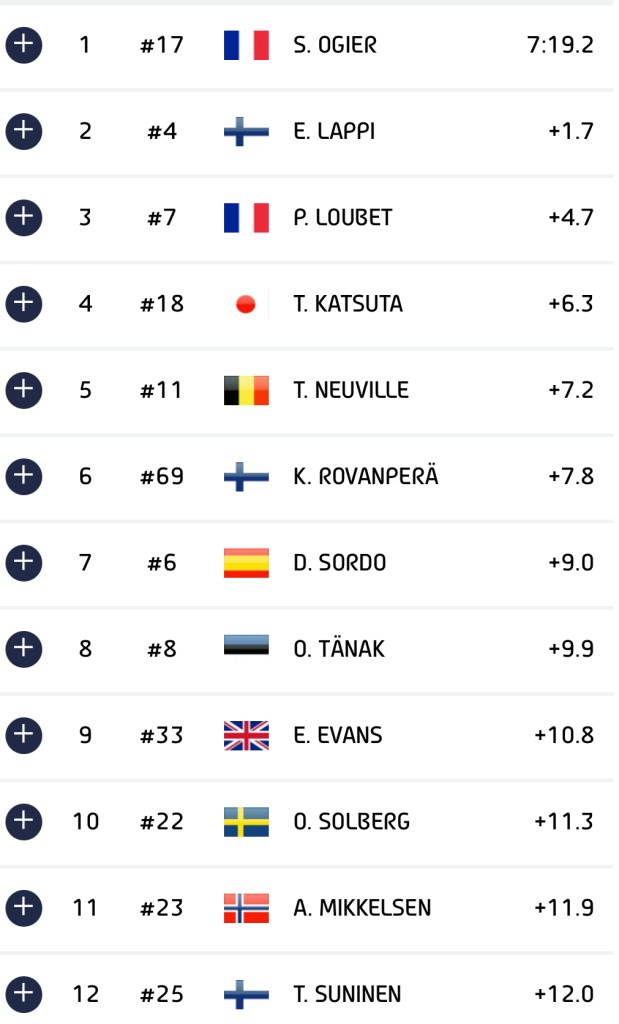This screenshot has height=1024, width=619.
Task: Expand details for S. Ogier
Action: (x=24, y=45)
